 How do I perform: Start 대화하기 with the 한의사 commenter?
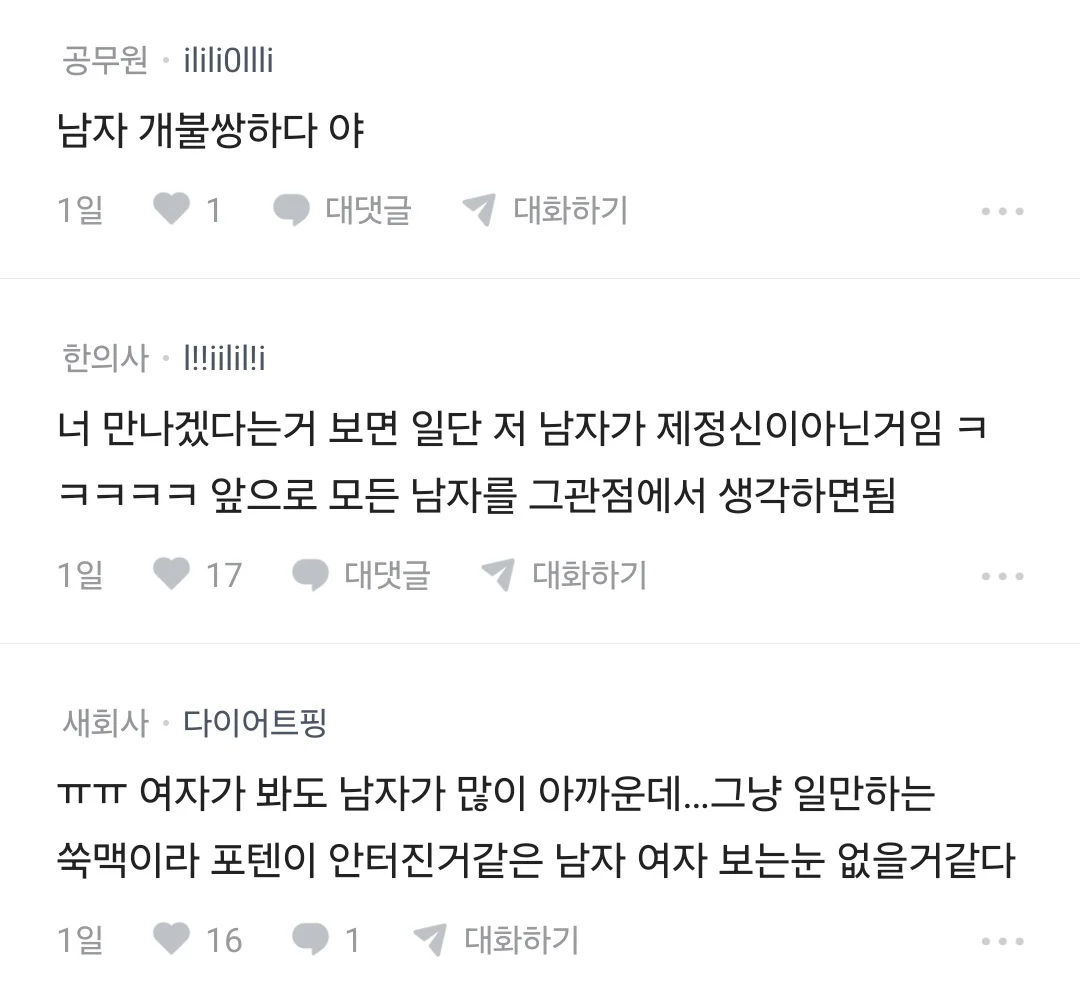tap(564, 575)
